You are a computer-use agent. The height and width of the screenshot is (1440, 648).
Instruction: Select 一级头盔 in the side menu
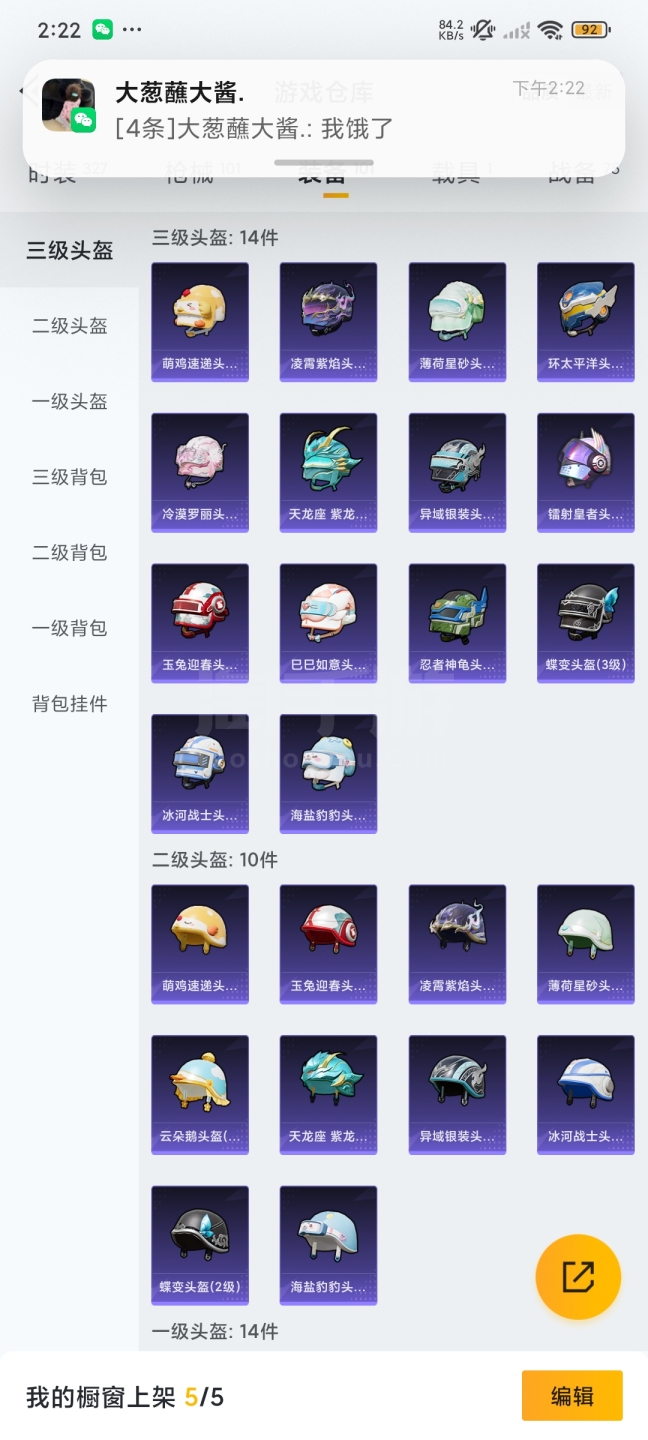click(69, 401)
